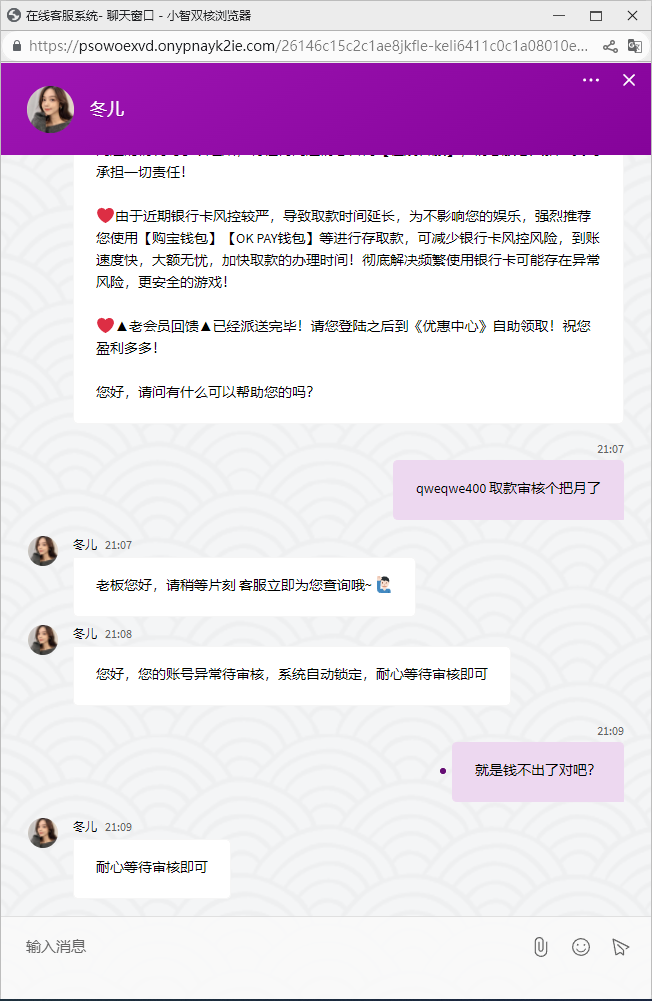View 冬儿's profile photo in header
The image size is (652, 1001).
click(x=50, y=109)
